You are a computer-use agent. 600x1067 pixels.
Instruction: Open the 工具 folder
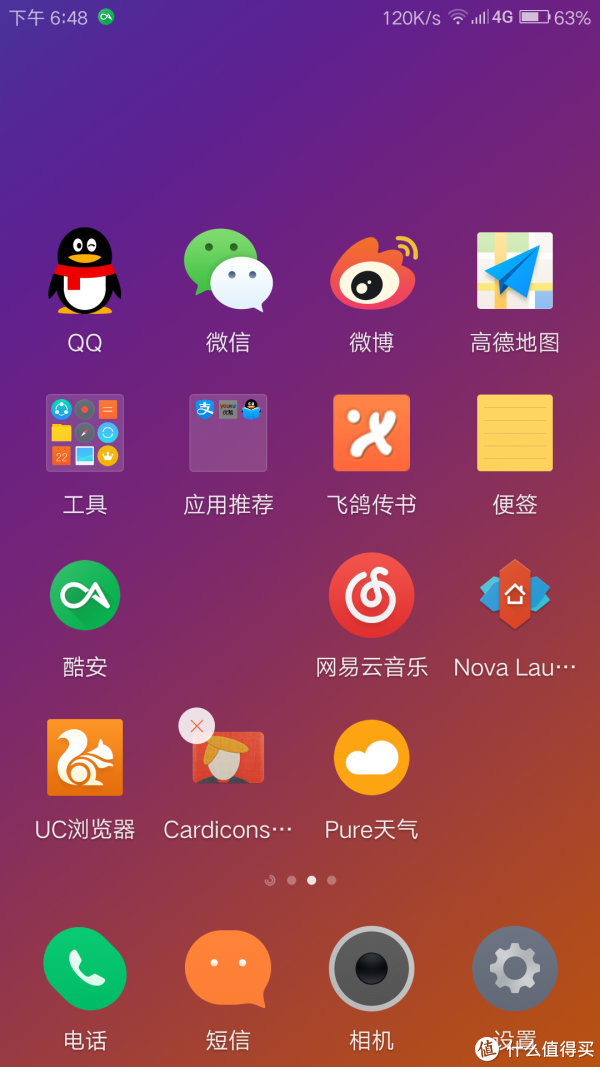tap(85, 432)
